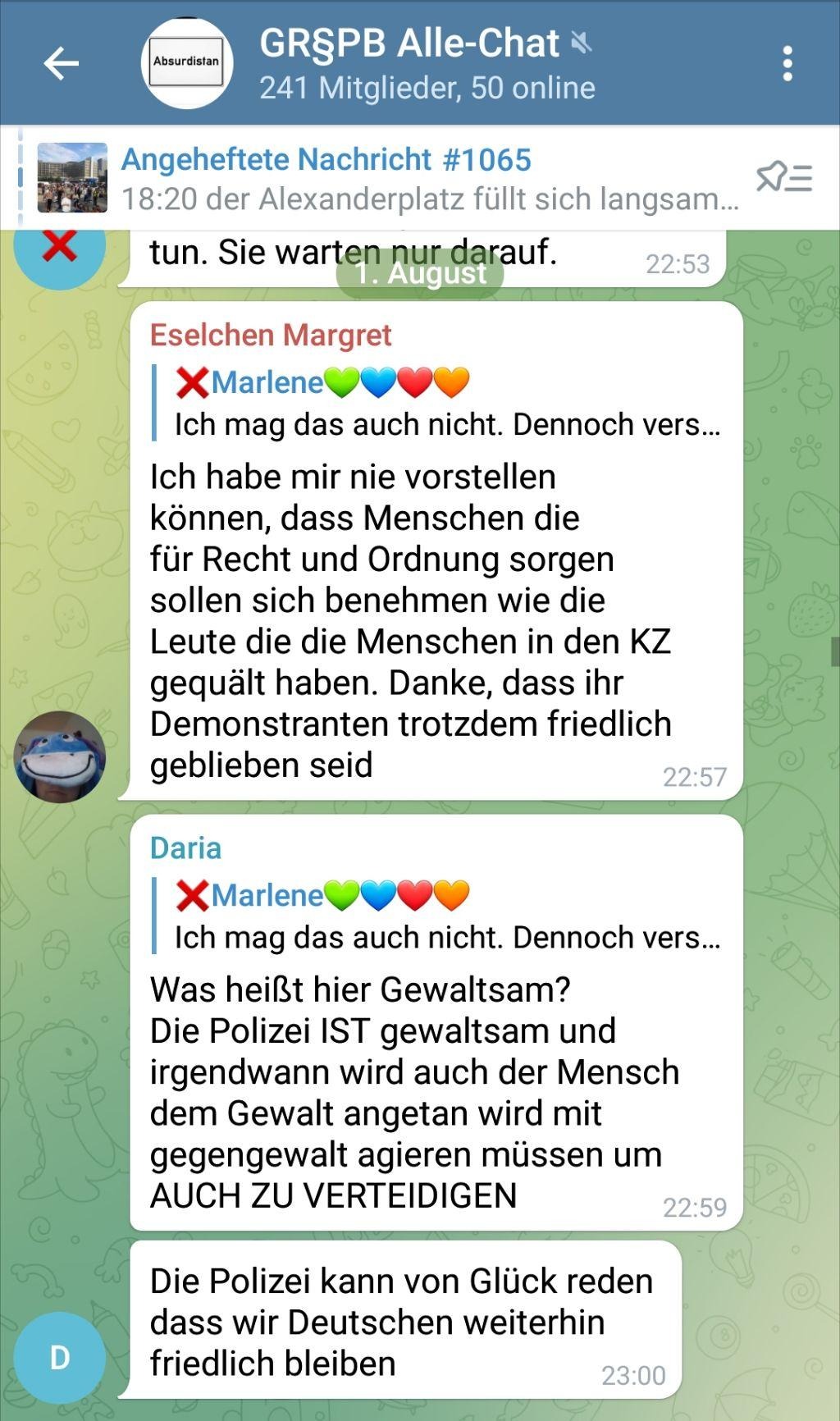Jump to Marlene's quoted message in Margret's reply
The height and width of the screenshot is (1421, 840).
443,404
